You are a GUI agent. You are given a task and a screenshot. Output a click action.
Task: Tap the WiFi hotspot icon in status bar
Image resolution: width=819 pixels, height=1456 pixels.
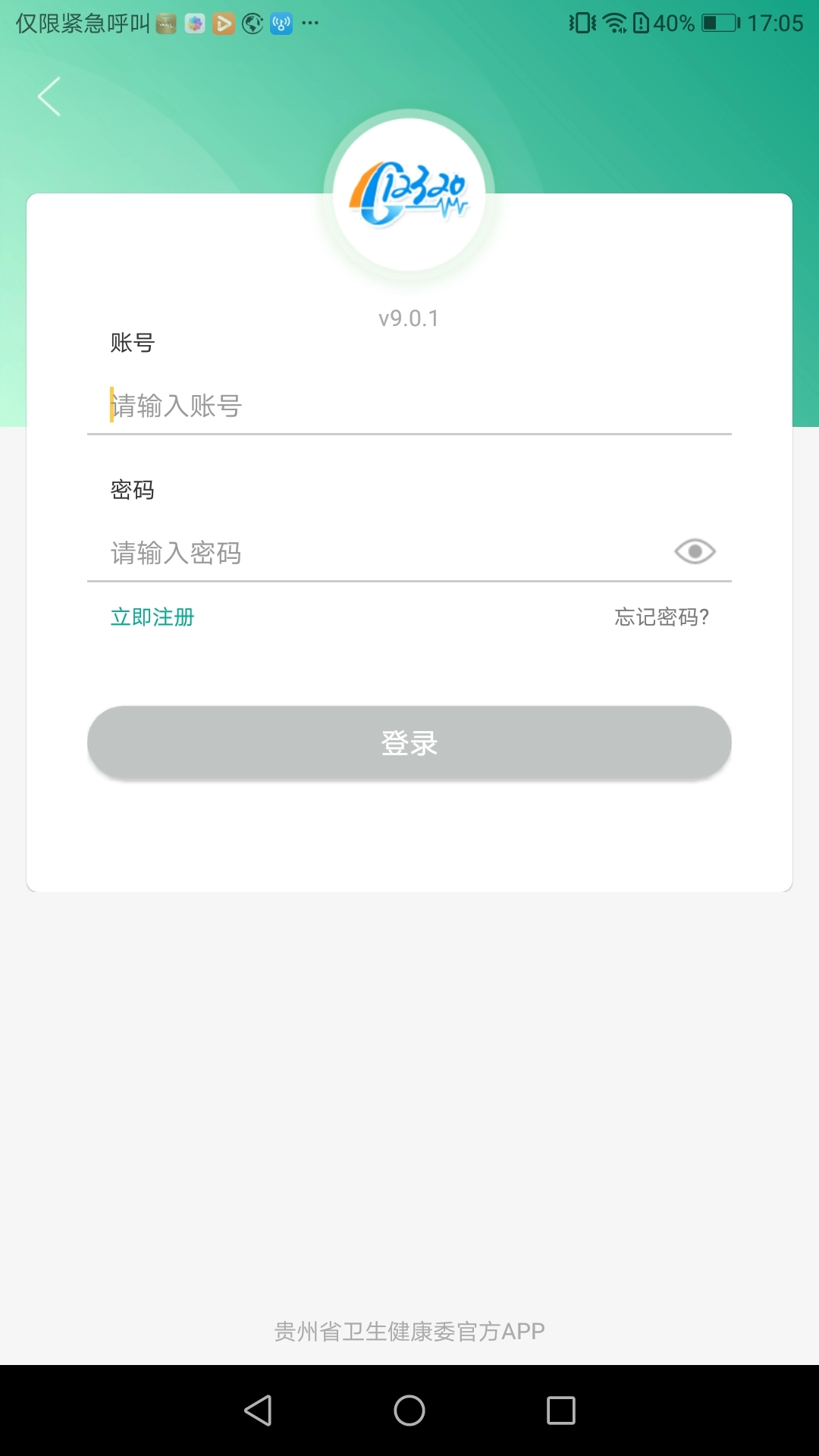point(281,23)
